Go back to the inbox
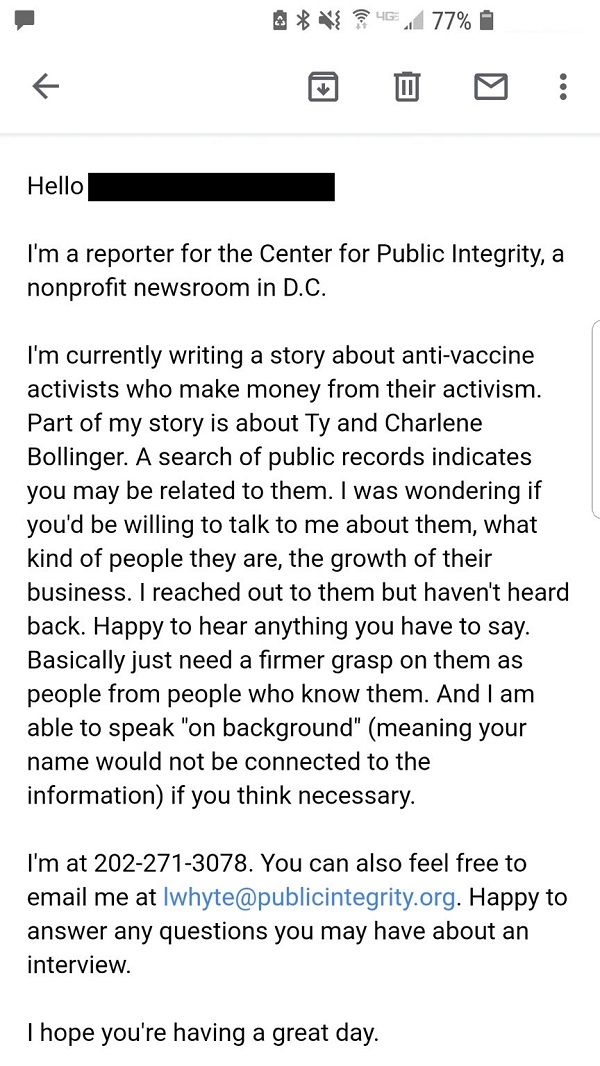The image size is (600, 1066). click(46, 87)
